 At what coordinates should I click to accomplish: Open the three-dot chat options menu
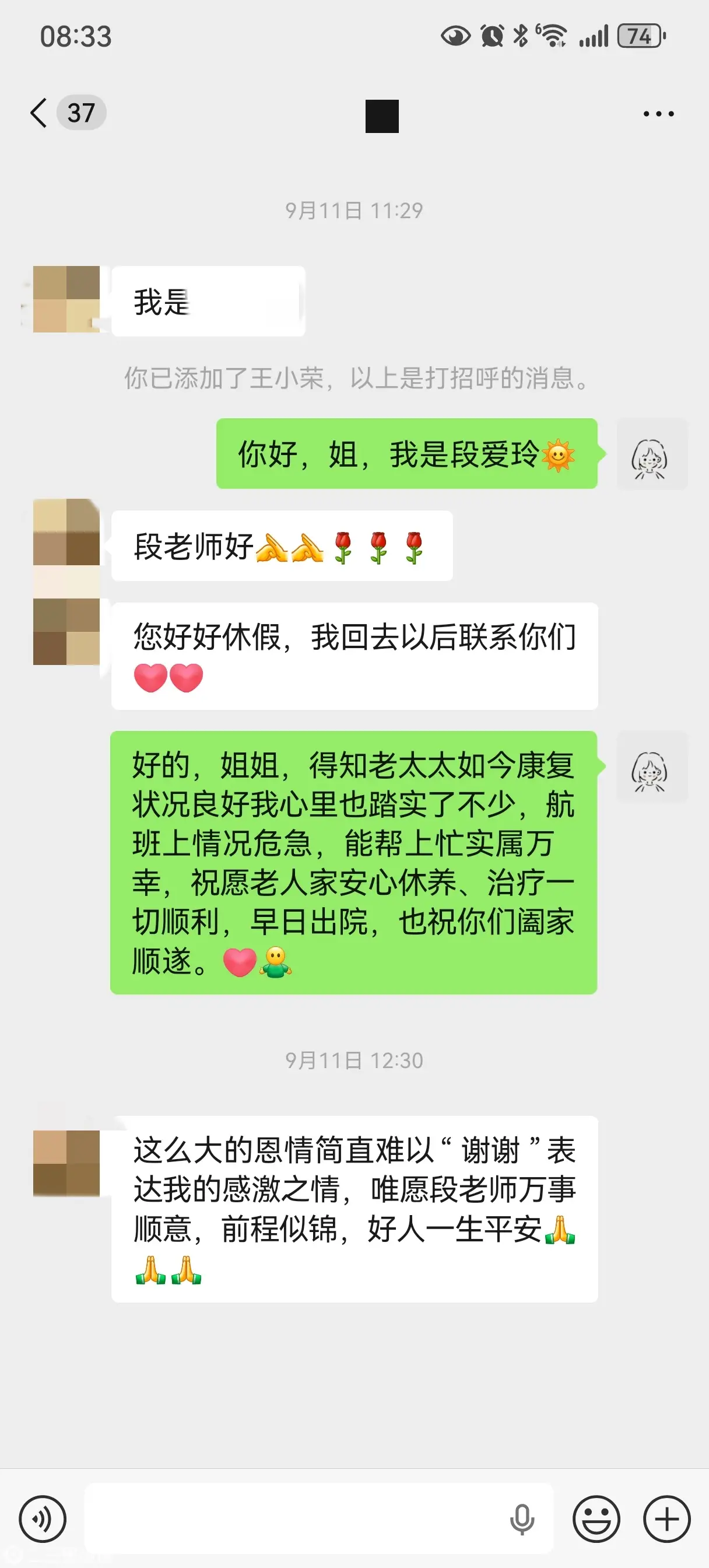658,114
